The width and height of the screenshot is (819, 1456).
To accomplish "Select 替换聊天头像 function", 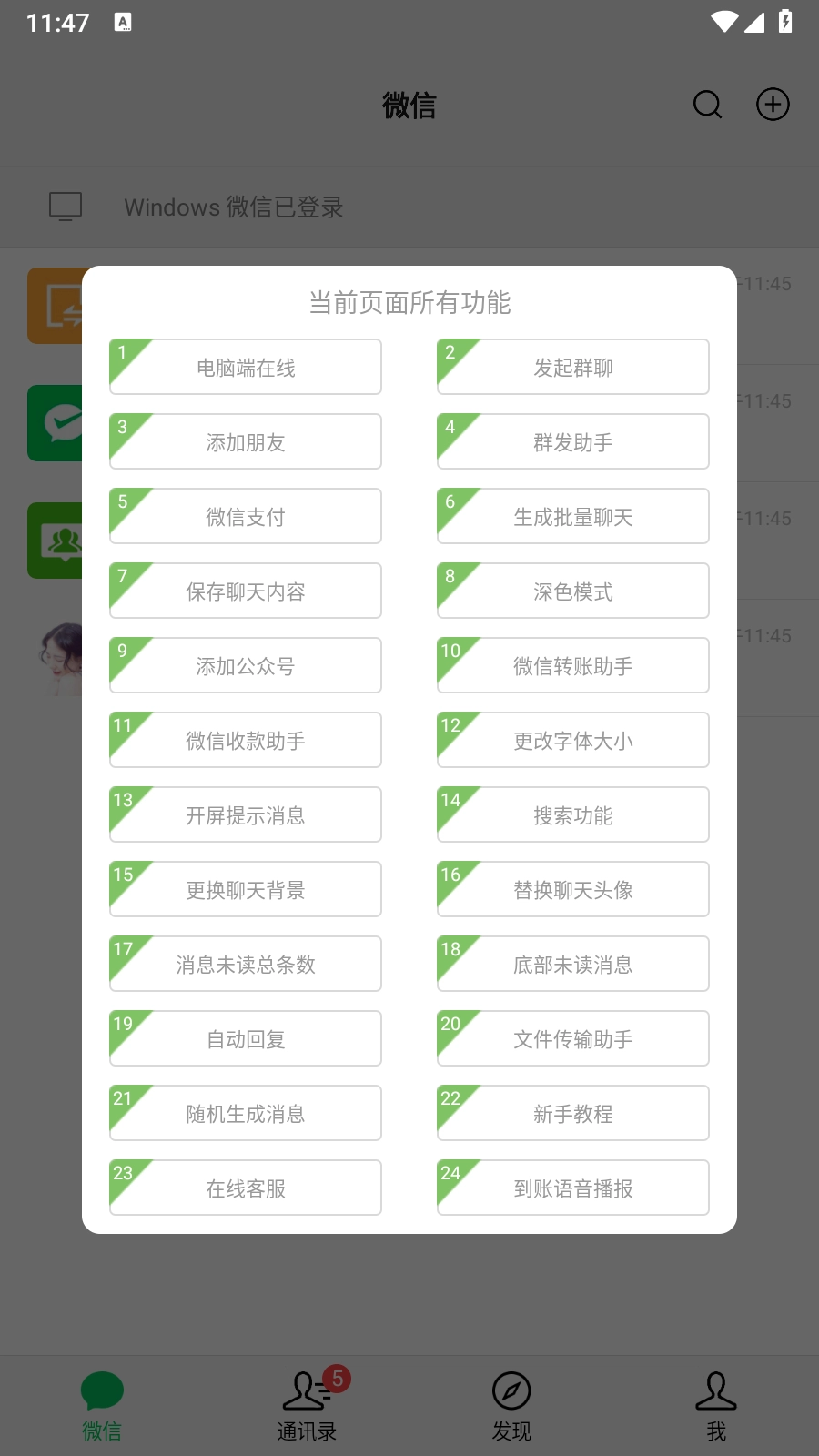I will pos(573,890).
